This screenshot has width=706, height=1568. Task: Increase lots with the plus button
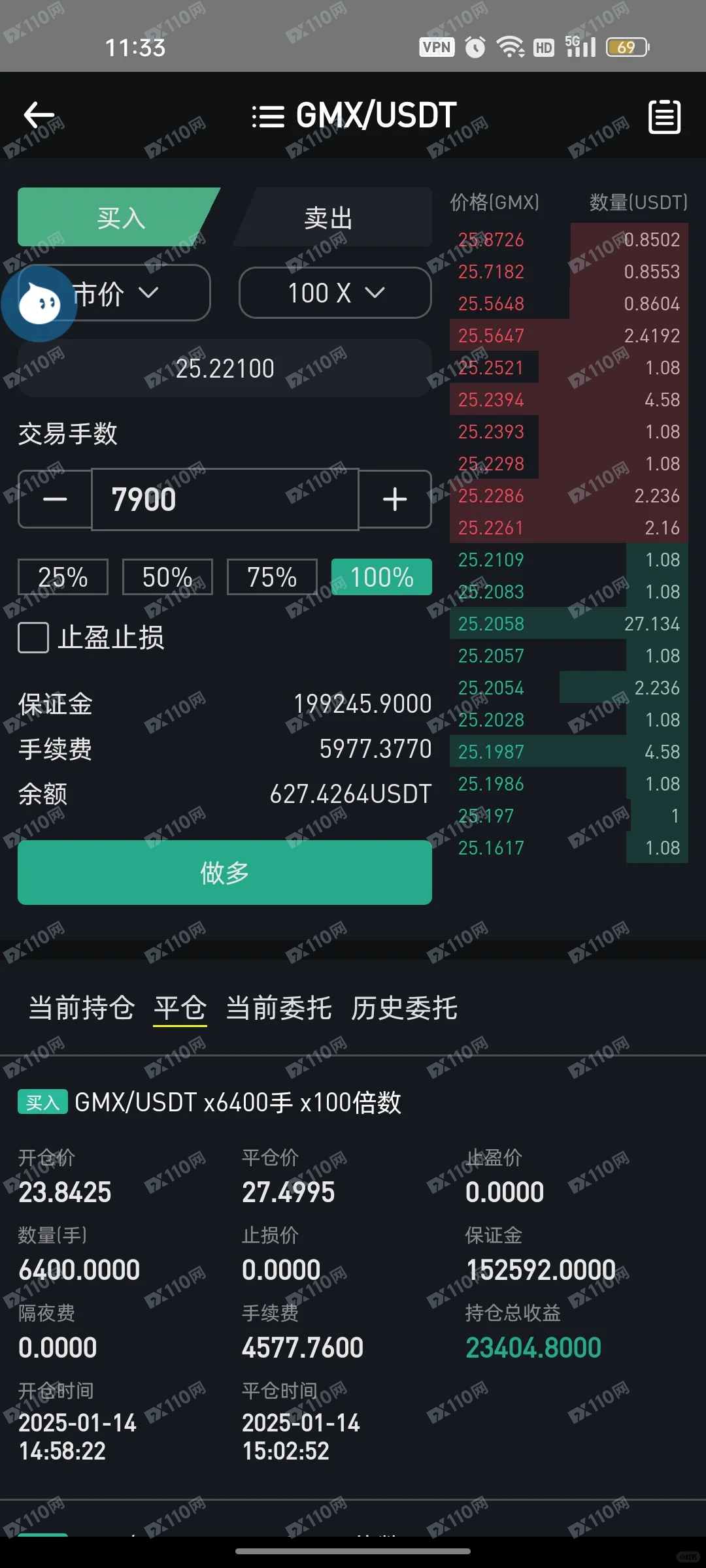[x=395, y=500]
